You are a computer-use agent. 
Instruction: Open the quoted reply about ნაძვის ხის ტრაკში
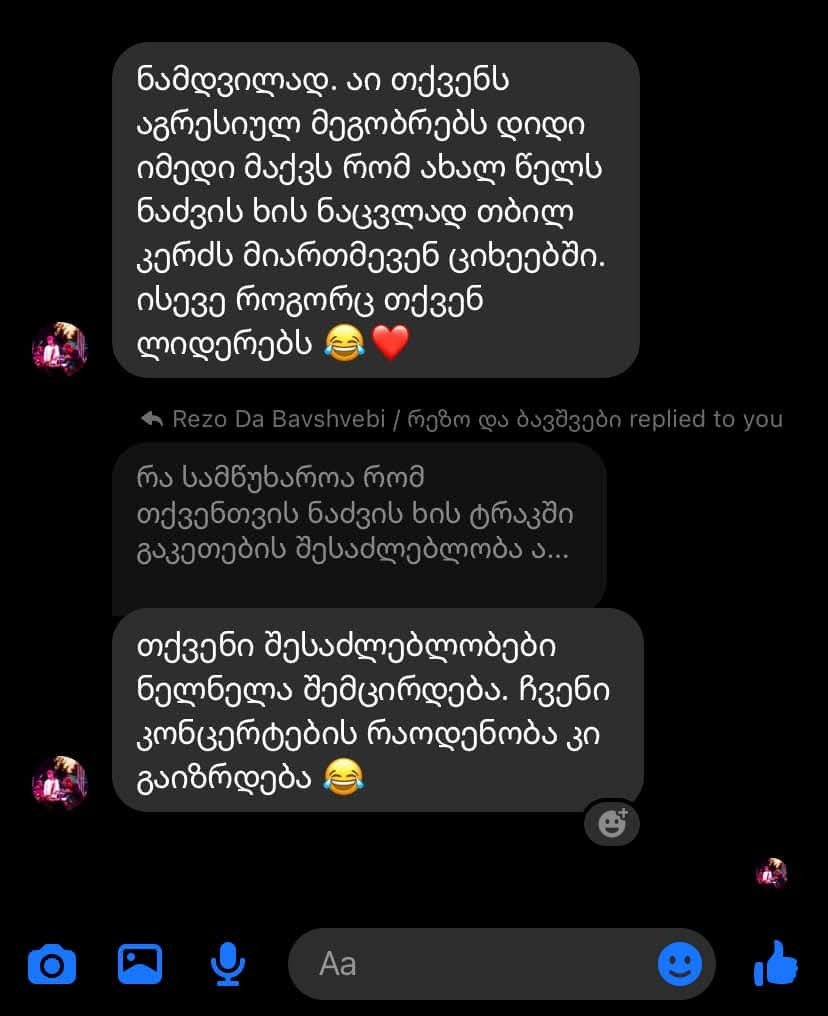pos(358,516)
